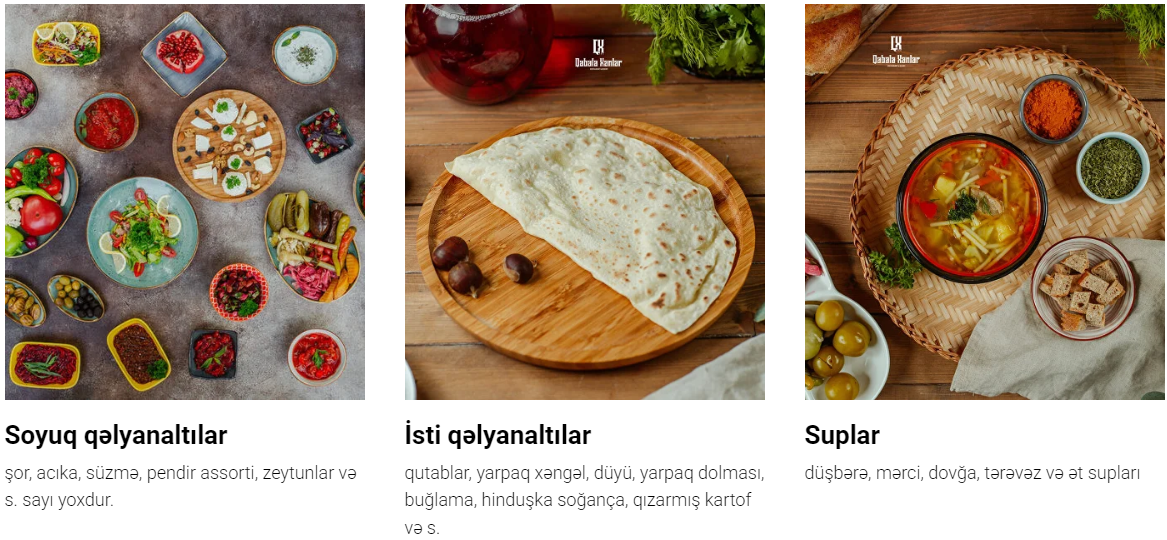Open the İsti qəlyanaltılar category tile
The image size is (1167, 540).
(584, 202)
